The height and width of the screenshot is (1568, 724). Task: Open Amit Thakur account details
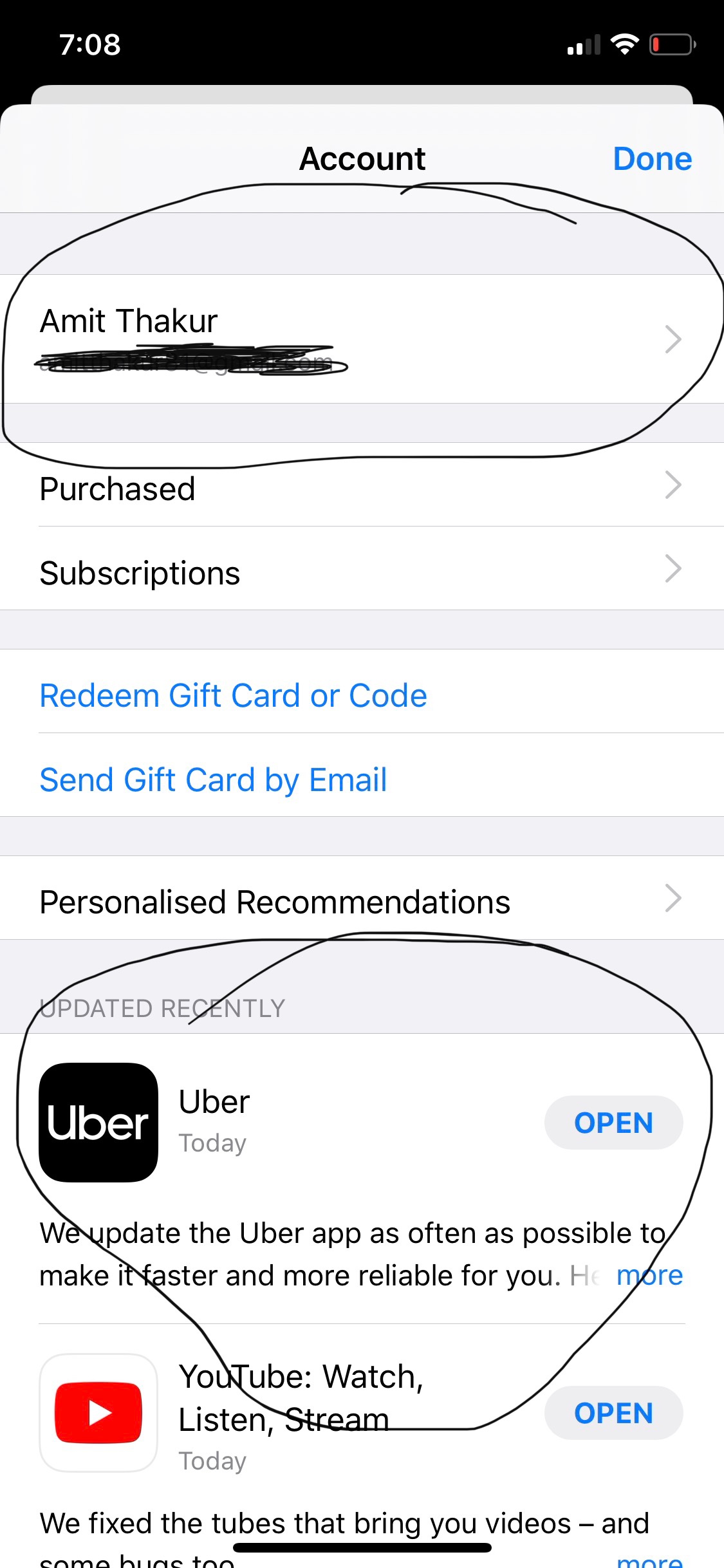(x=360, y=339)
